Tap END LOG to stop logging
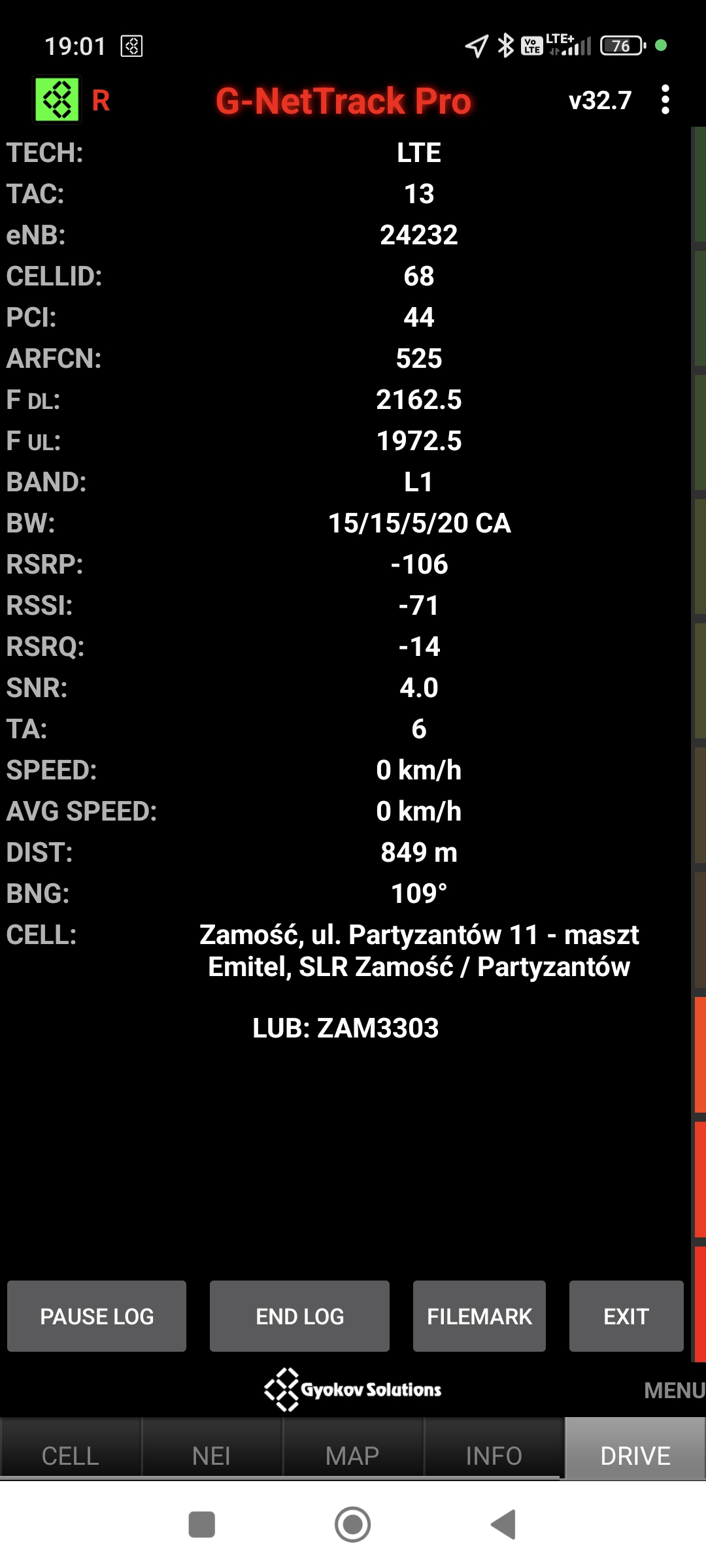Screen dimensions: 706x1568 pos(299,1316)
